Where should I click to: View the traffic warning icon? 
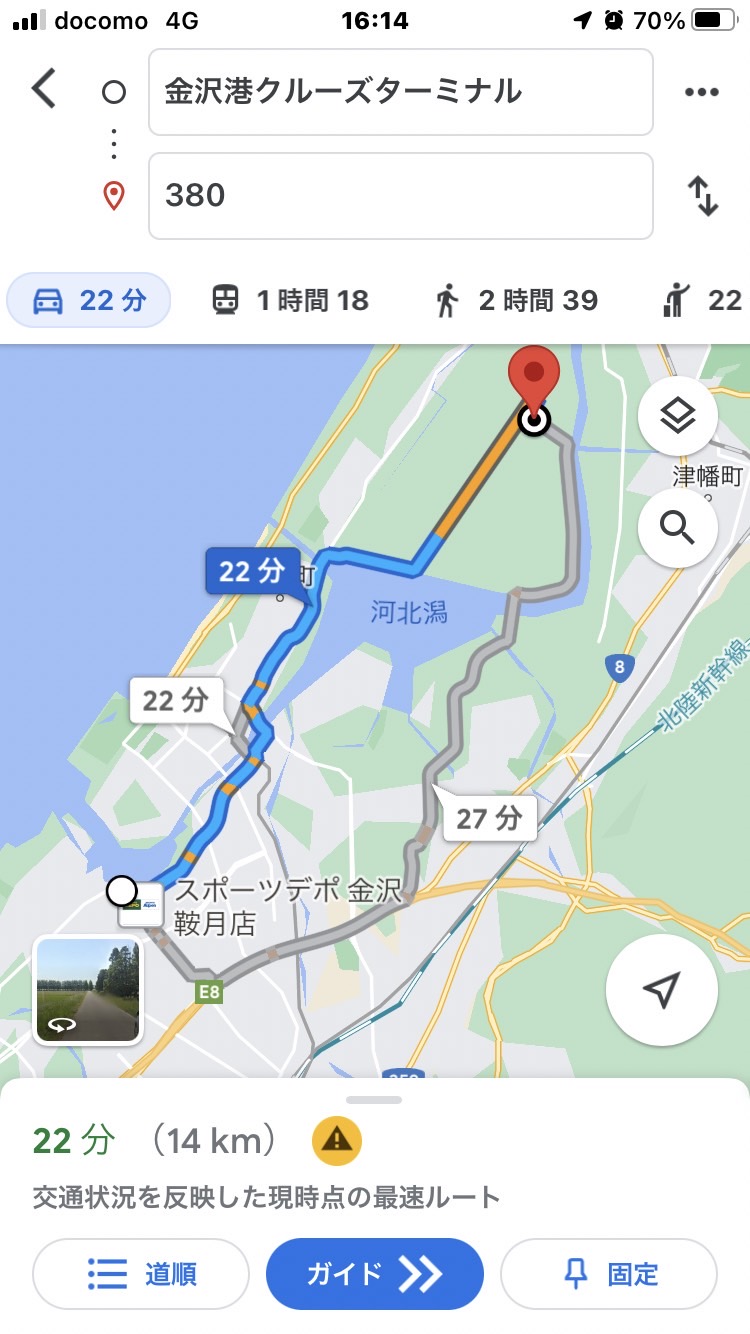pos(337,1139)
